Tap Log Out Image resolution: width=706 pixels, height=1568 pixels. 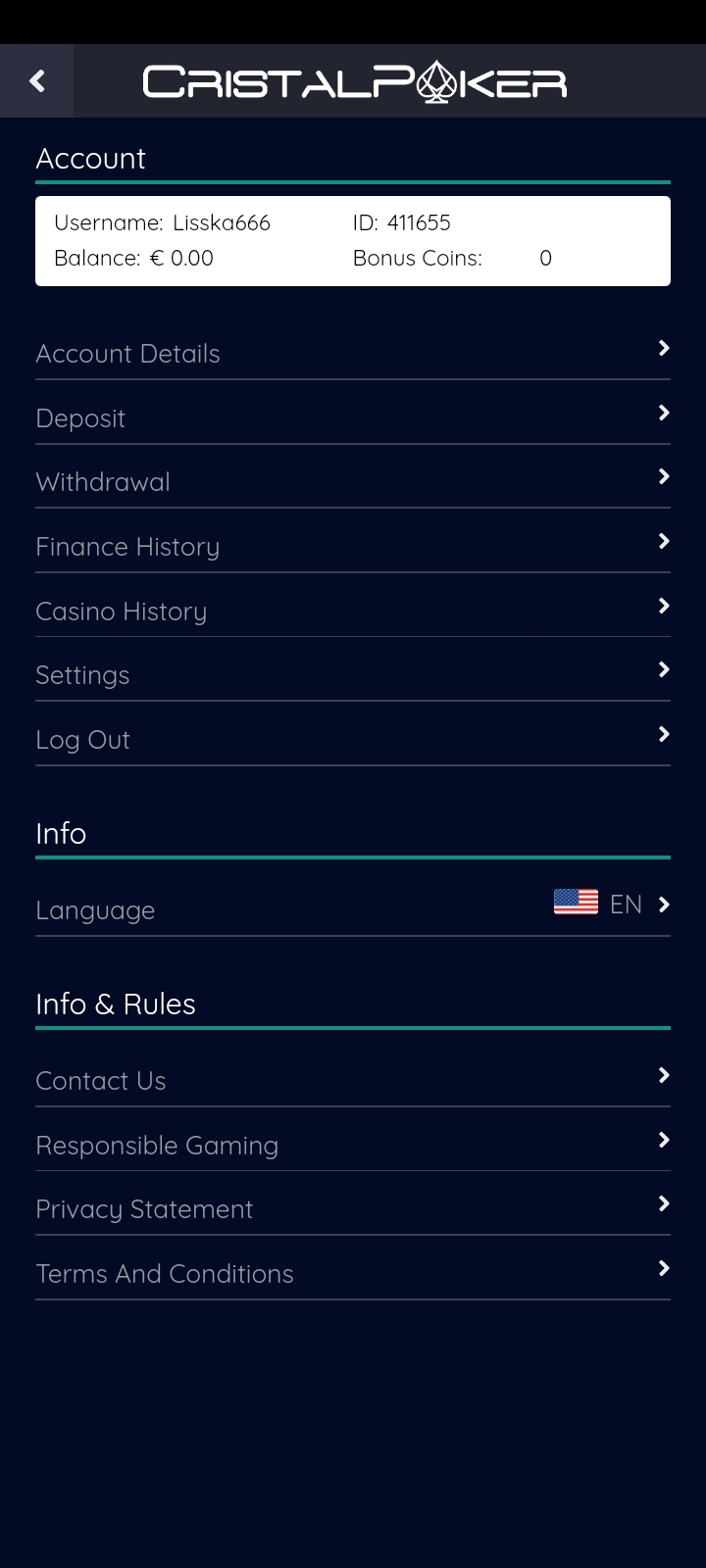click(x=352, y=739)
